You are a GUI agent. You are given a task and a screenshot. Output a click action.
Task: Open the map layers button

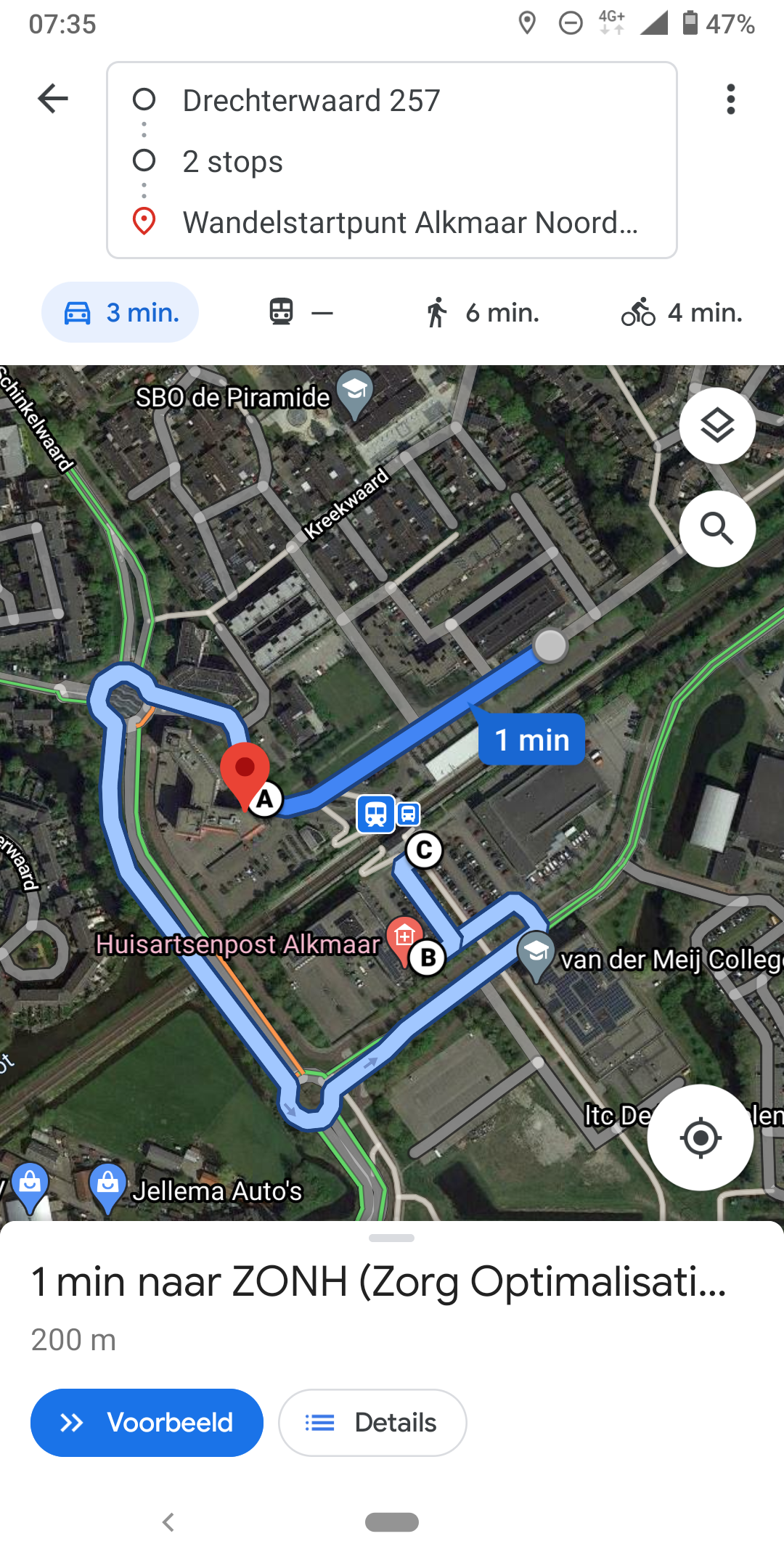(717, 426)
